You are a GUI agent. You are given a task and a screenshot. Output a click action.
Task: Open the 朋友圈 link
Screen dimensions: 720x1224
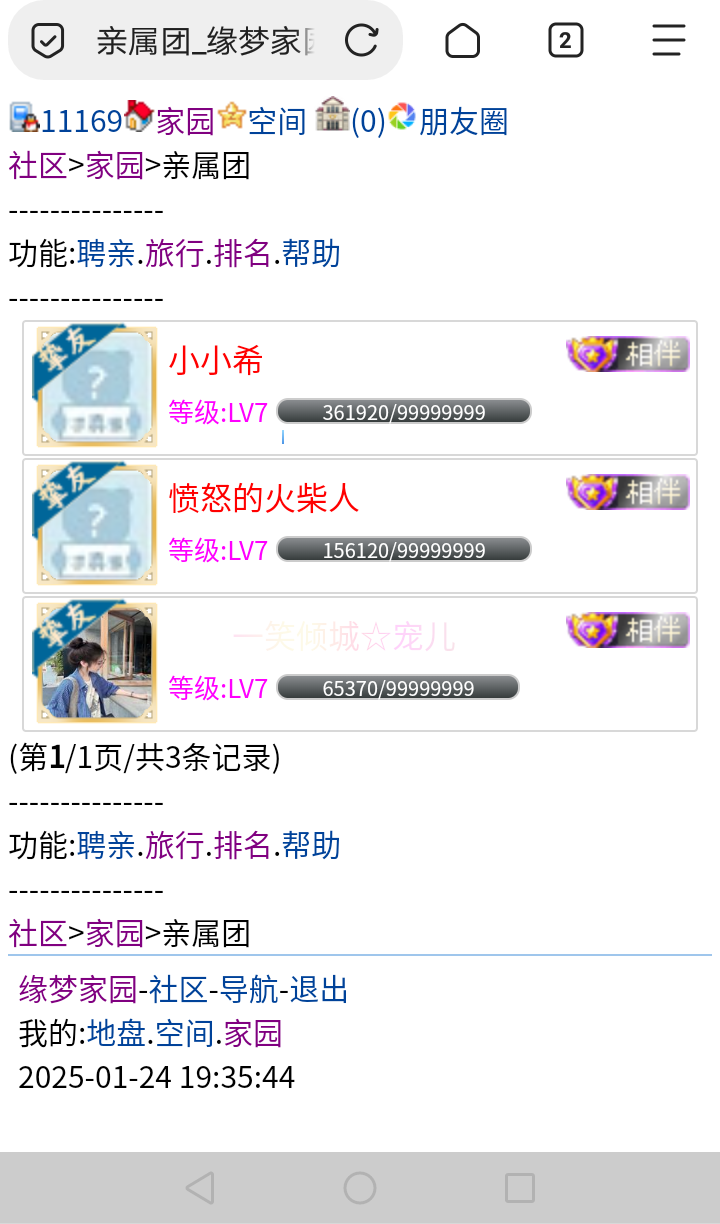coord(463,121)
